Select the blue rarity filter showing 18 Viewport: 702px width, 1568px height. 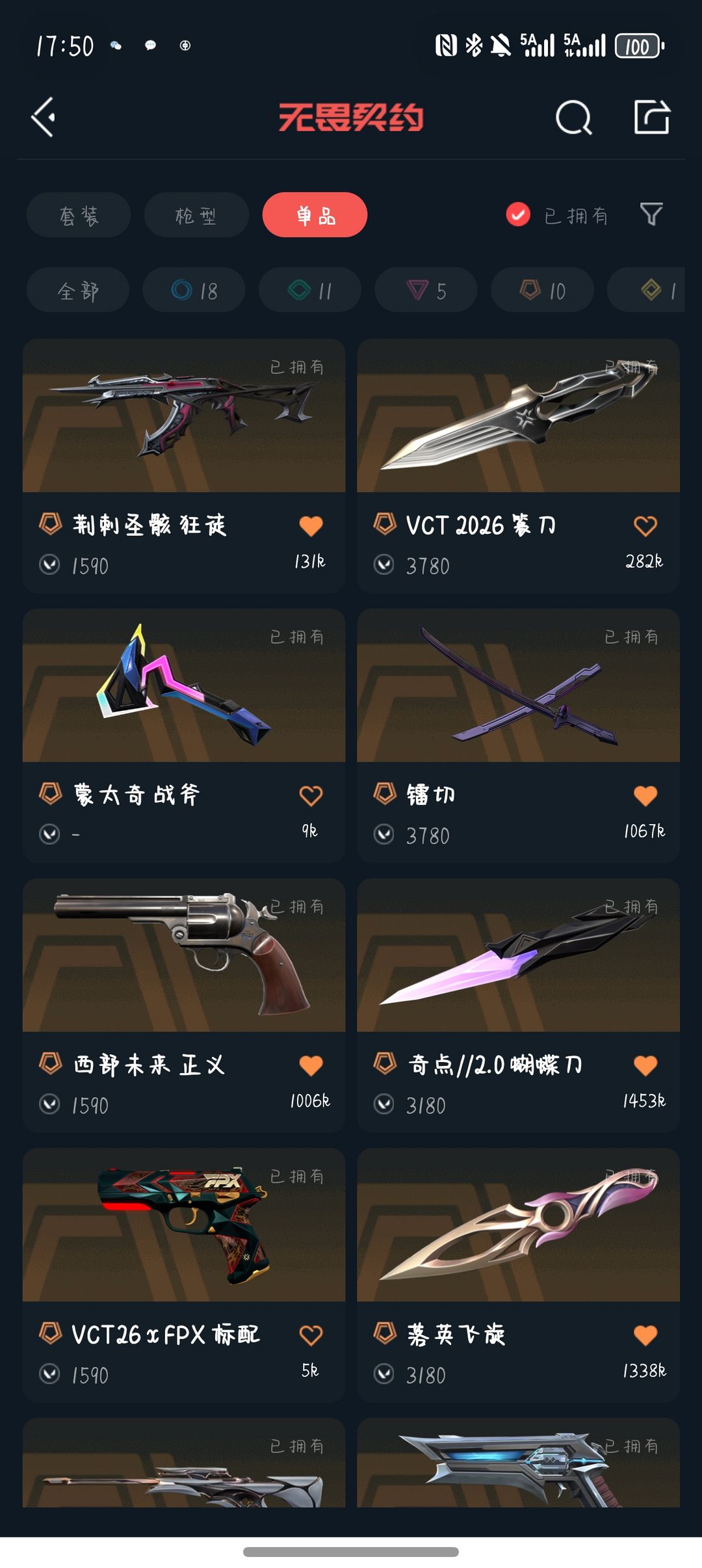point(192,290)
